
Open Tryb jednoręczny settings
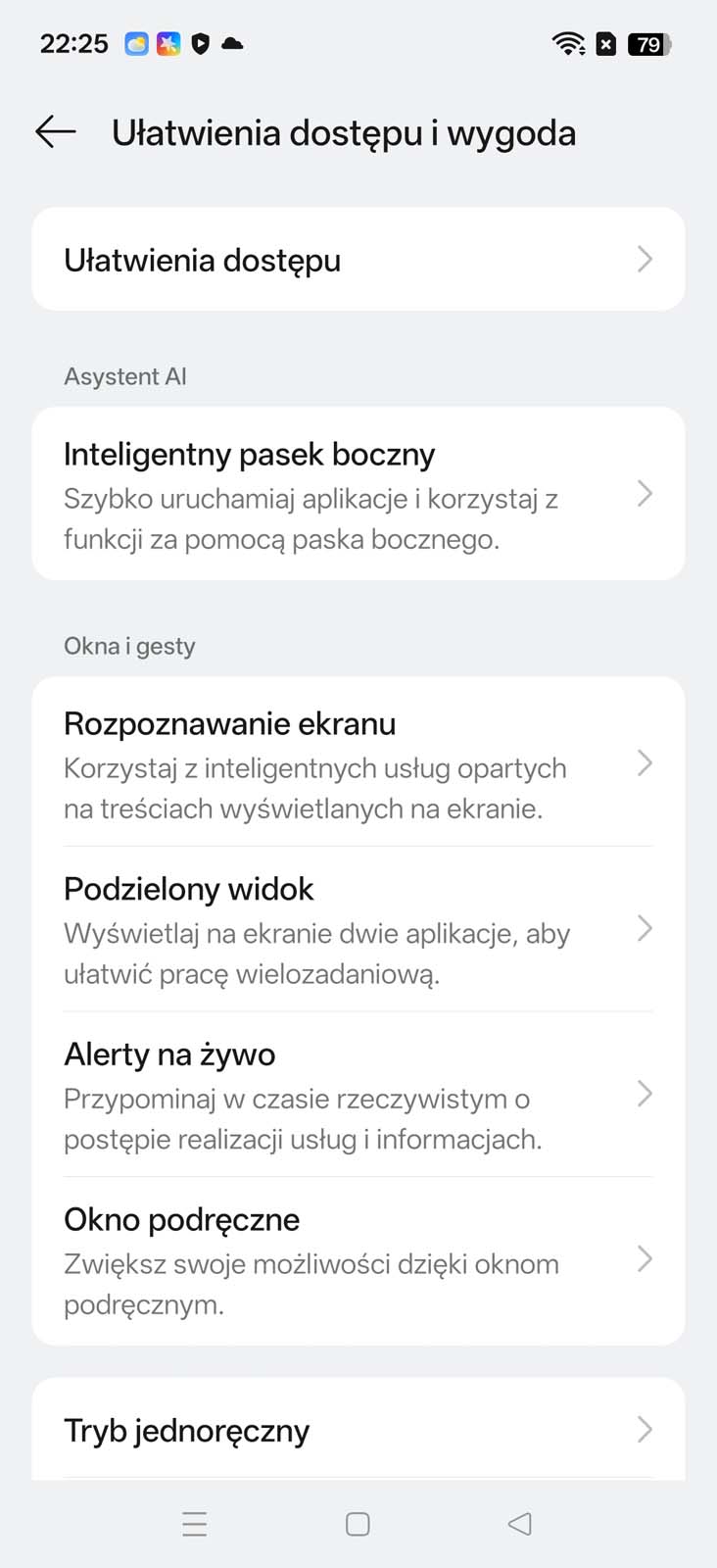[644, 1430]
